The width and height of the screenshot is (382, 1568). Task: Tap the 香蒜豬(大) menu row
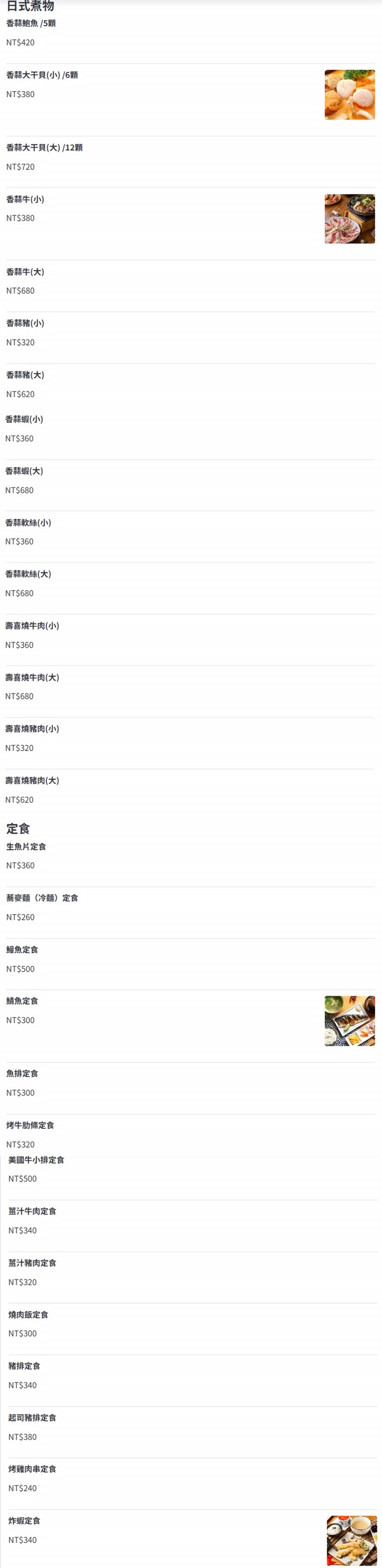[25, 375]
